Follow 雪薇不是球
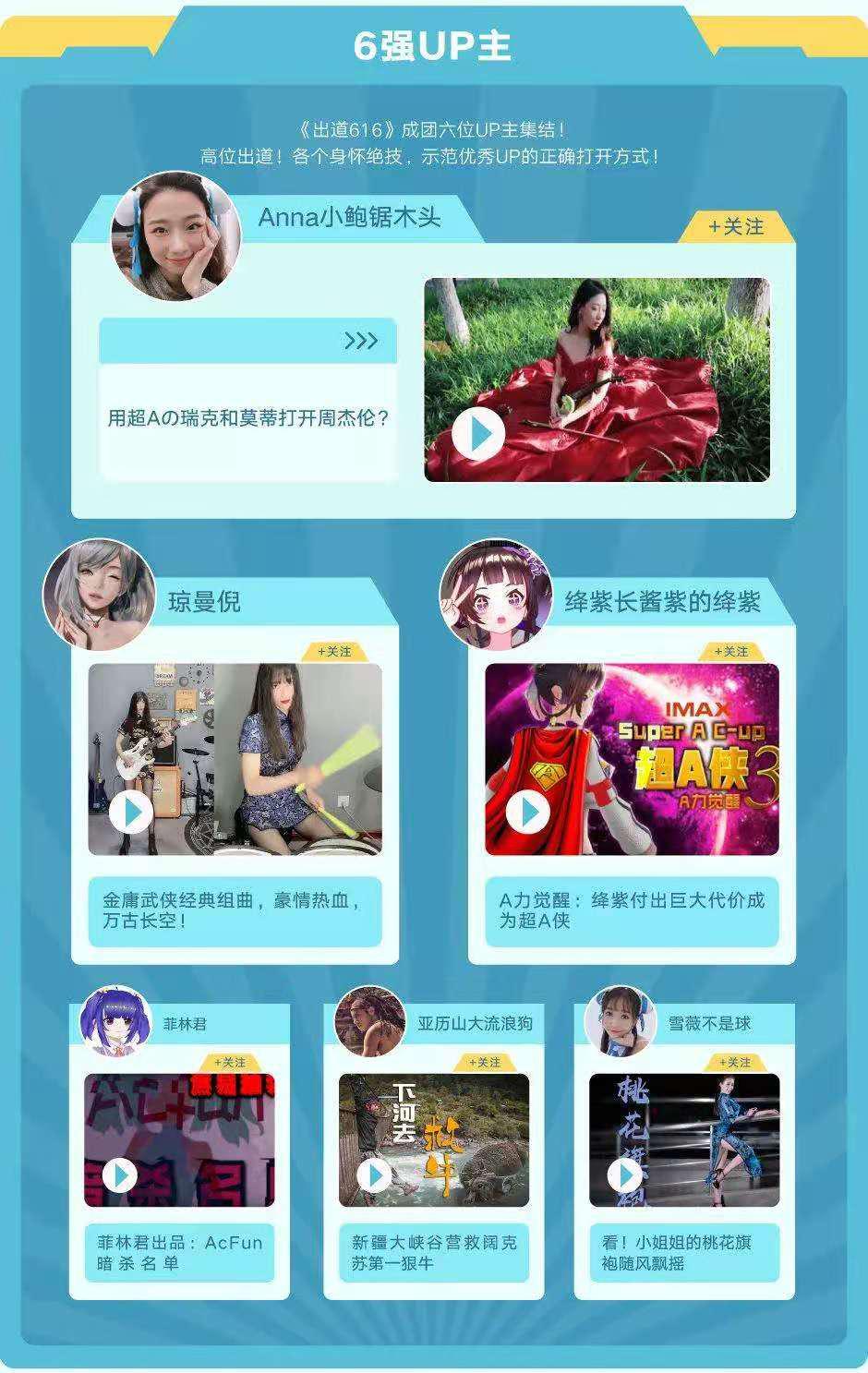This screenshot has width=868, height=1373. pyautogui.click(x=736, y=1063)
